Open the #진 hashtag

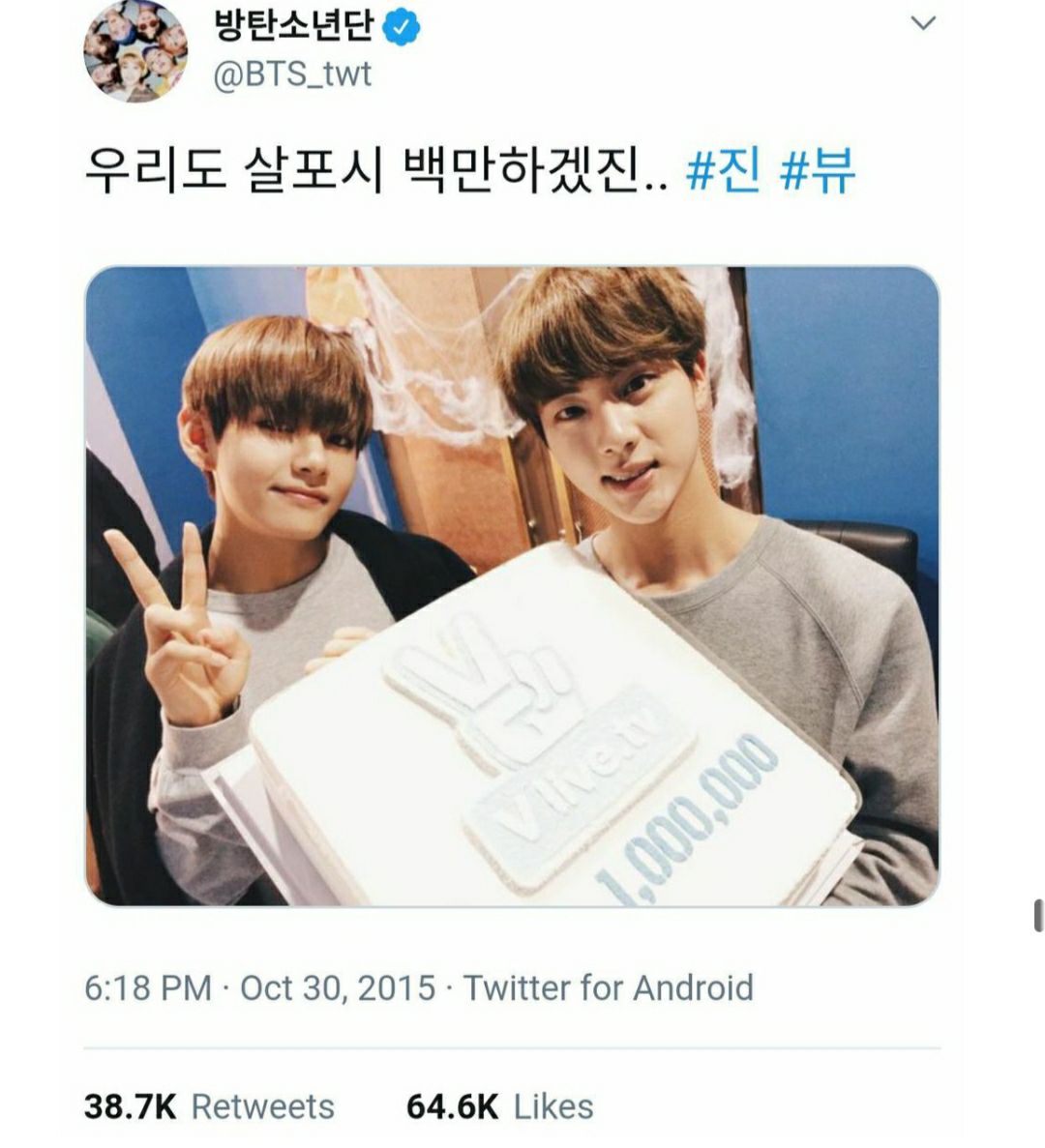pyautogui.click(x=723, y=172)
